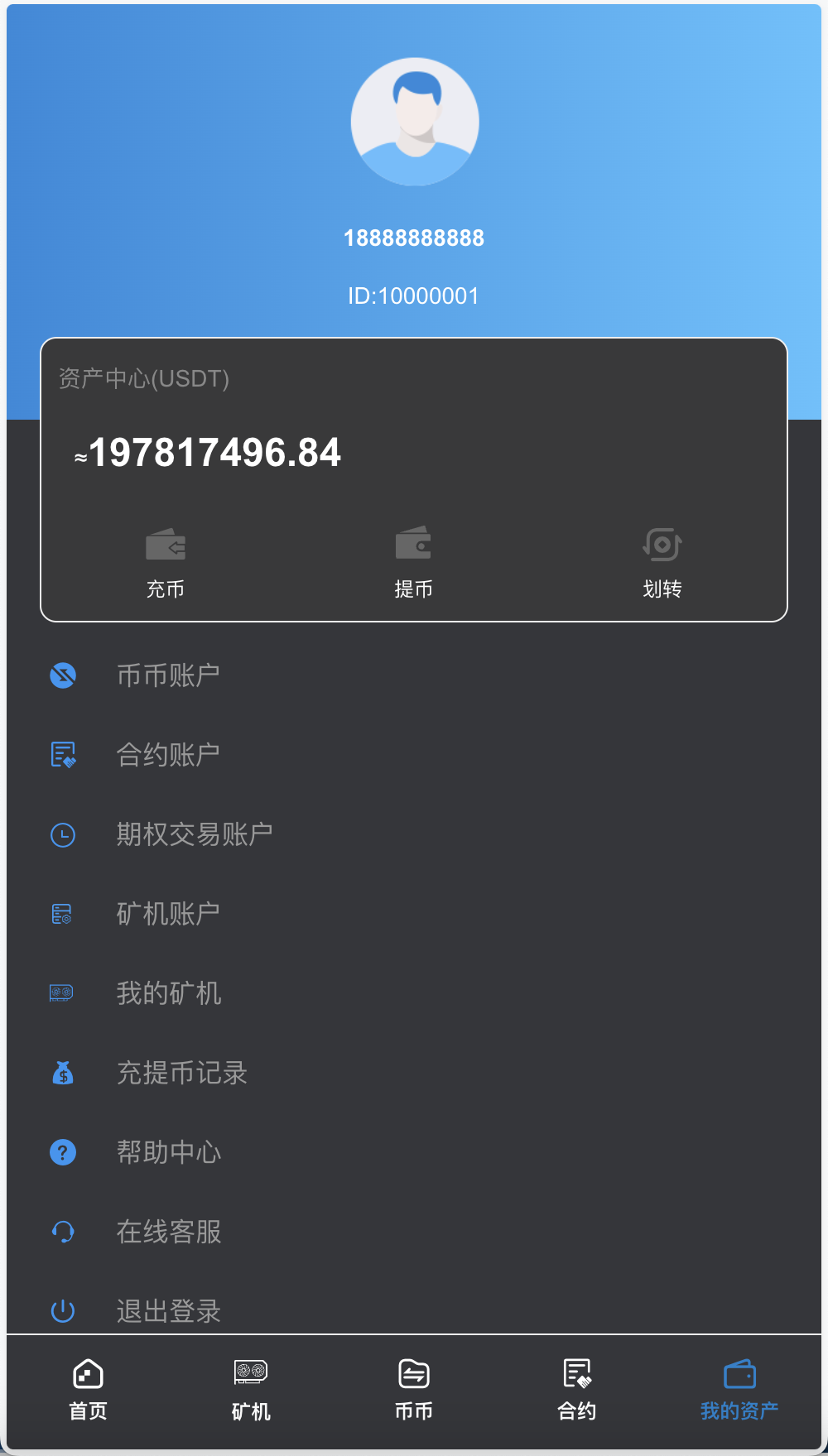Open the 期权交易账户 clock icon

click(62, 834)
